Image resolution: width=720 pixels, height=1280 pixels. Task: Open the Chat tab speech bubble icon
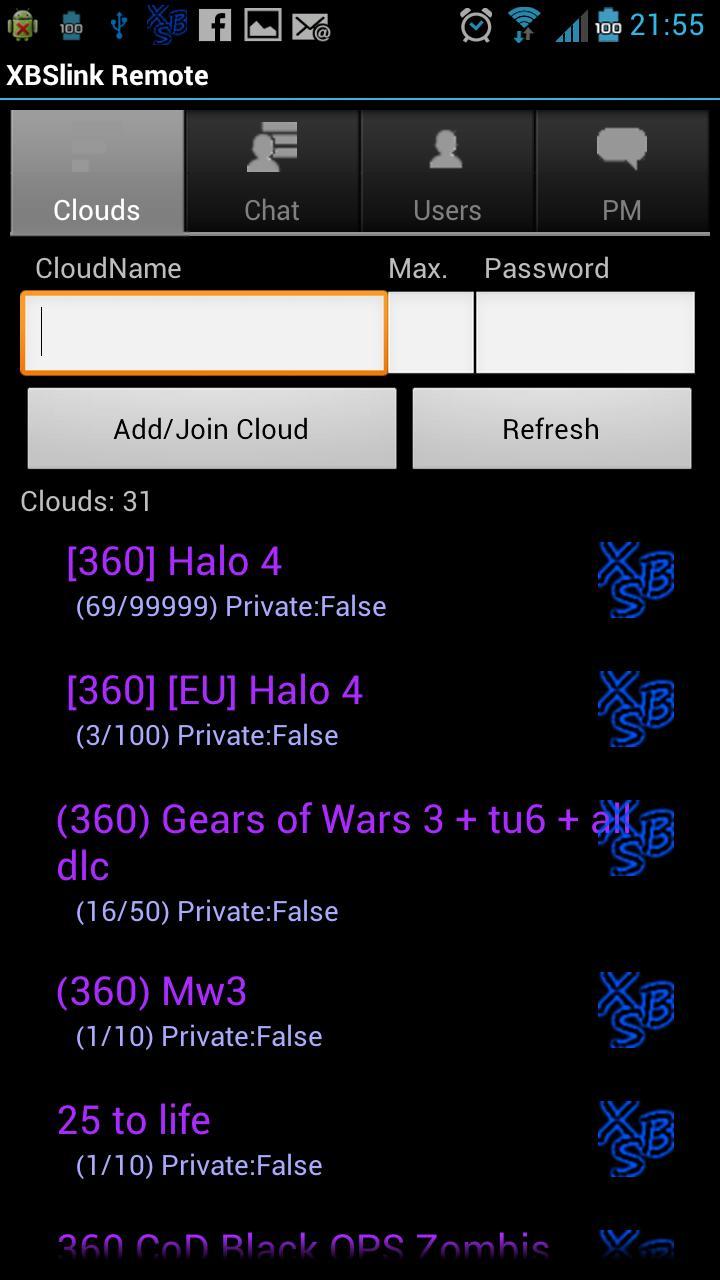coord(272,147)
